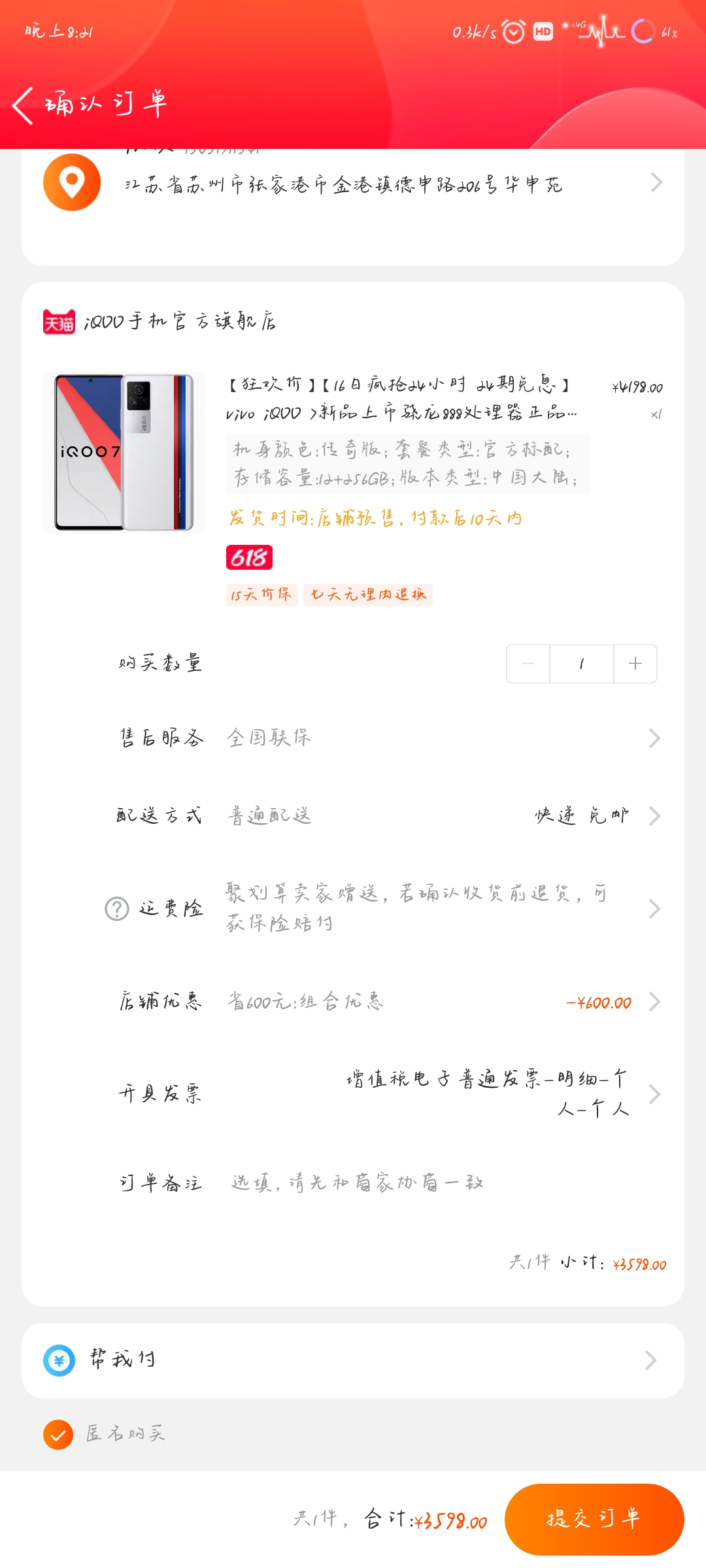This screenshot has width=706, height=1568.
Task: Open the iQOO 7 product thumbnail
Action: [124, 452]
